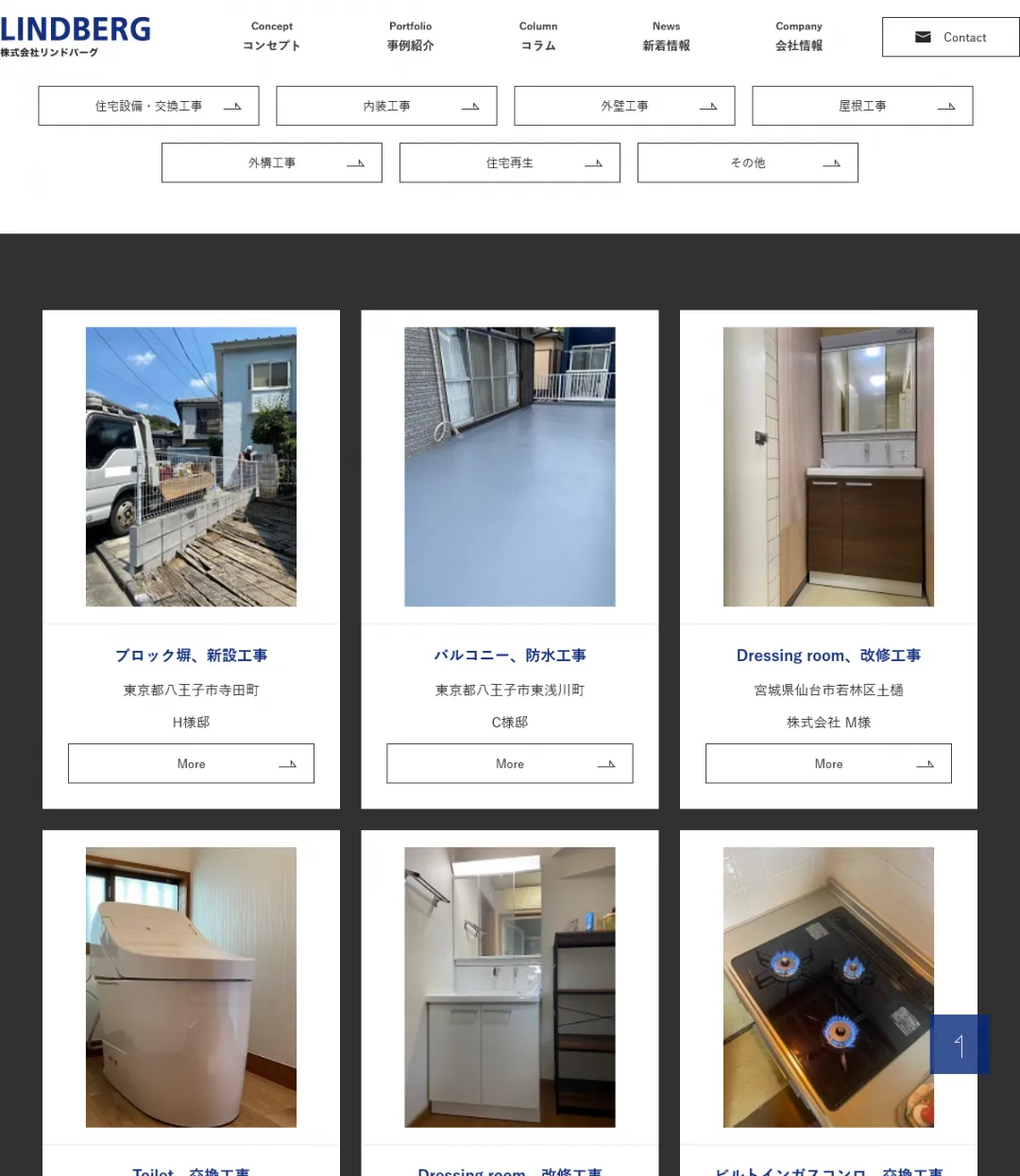Viewport: 1020px width, 1176px height.
Task: Open the Contact button
Action: 950,38
